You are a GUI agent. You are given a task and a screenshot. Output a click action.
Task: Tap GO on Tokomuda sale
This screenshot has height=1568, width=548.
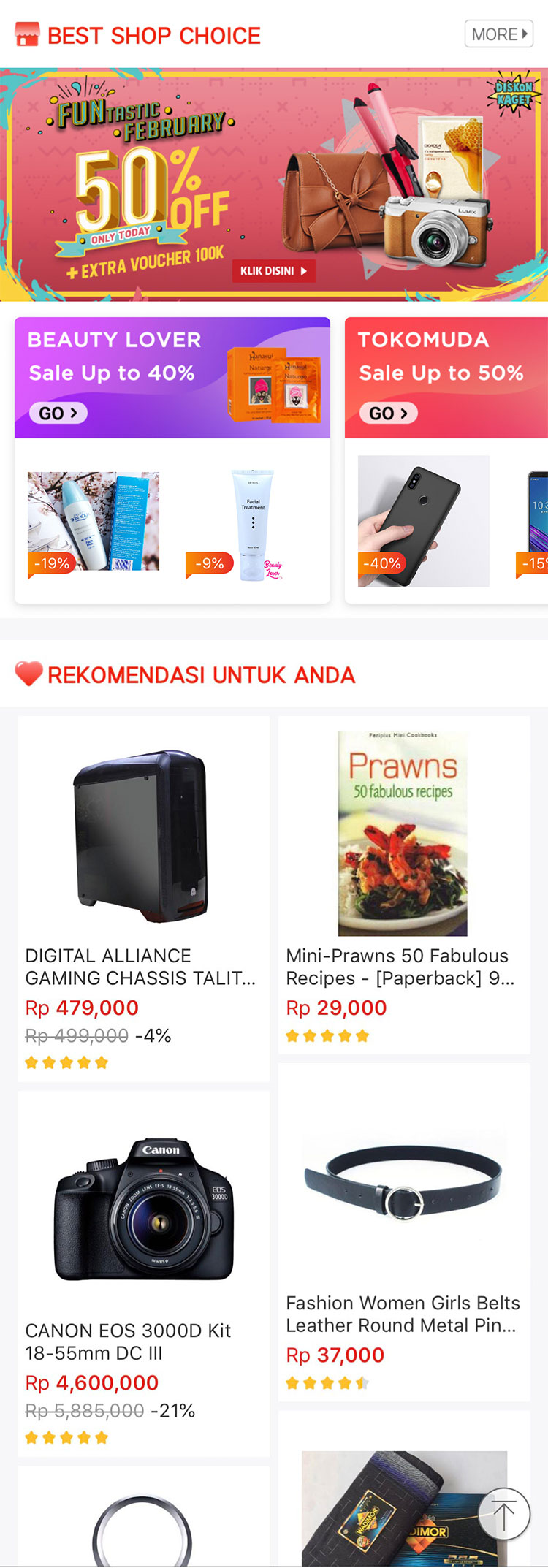pos(388,413)
